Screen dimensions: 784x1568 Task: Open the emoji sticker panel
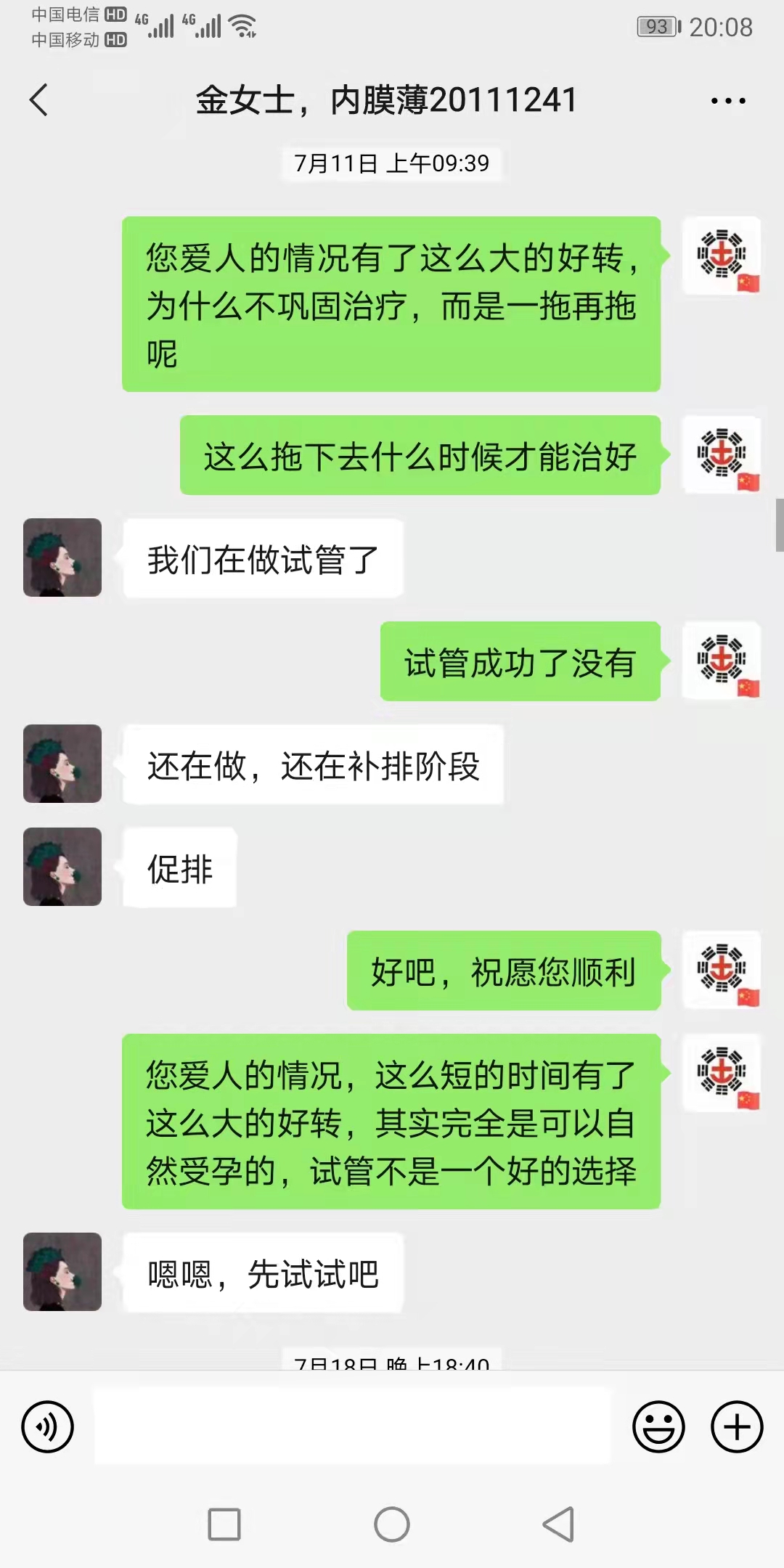(658, 1426)
